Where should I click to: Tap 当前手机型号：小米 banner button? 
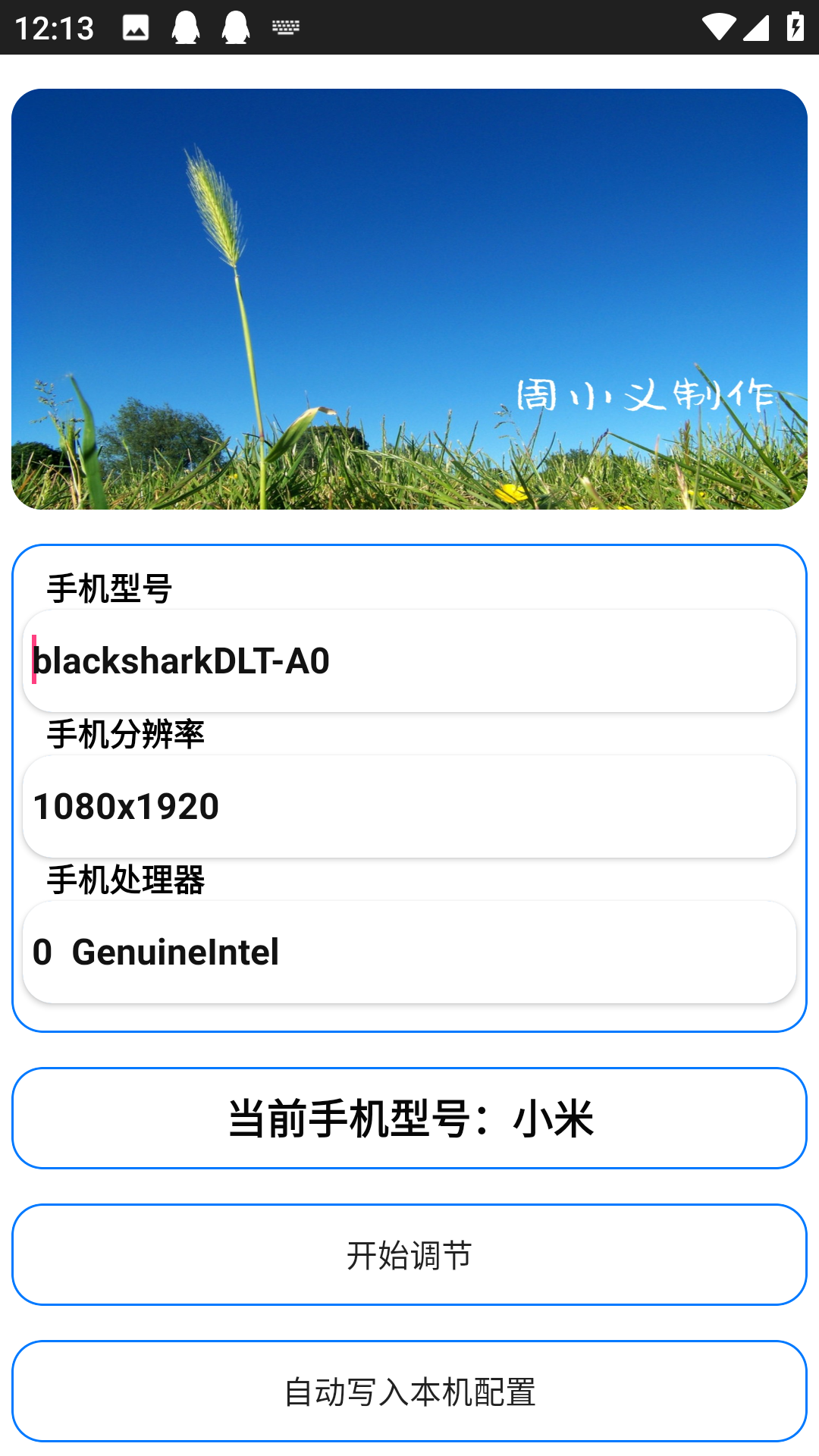[x=409, y=1118]
